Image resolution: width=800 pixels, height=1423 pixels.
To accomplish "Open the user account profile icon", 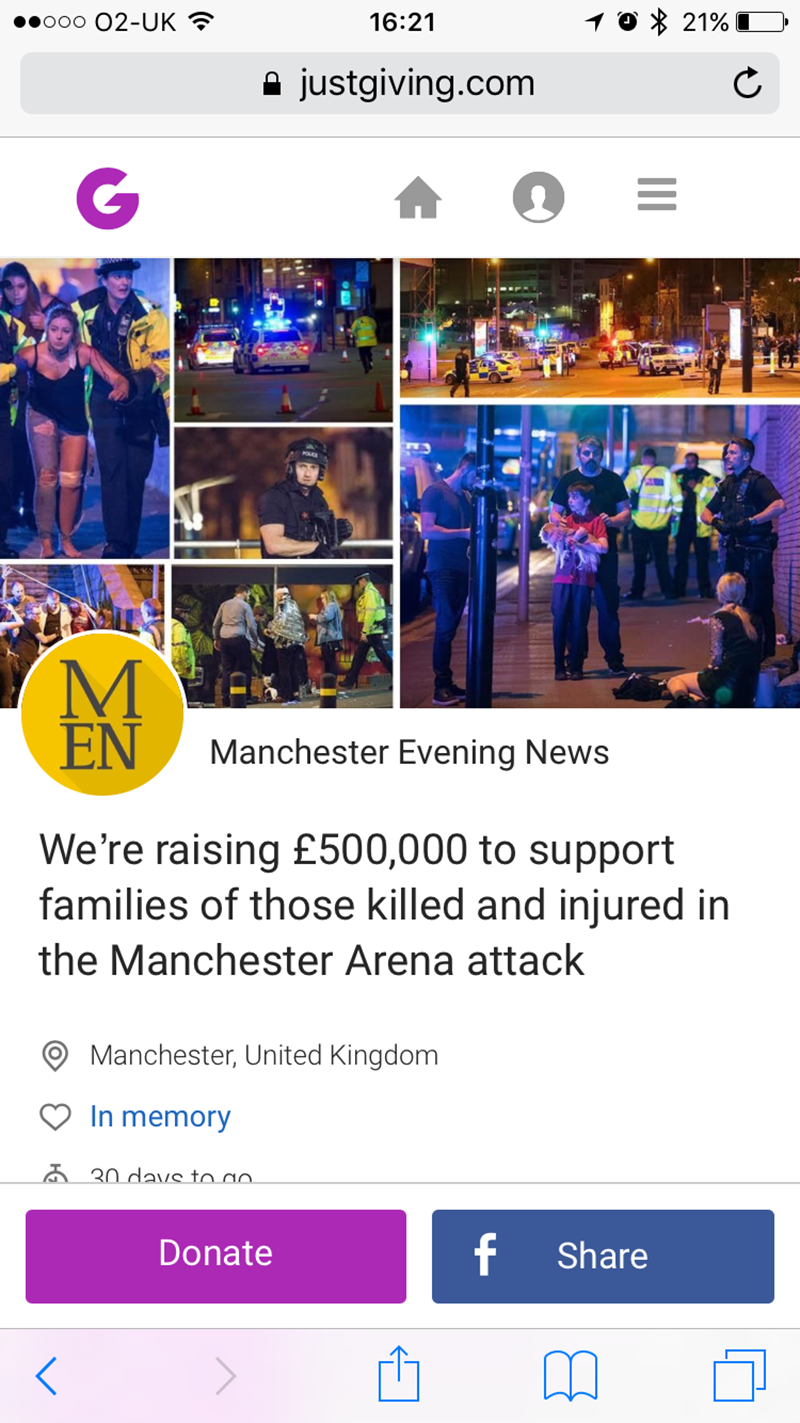I will pos(538,197).
